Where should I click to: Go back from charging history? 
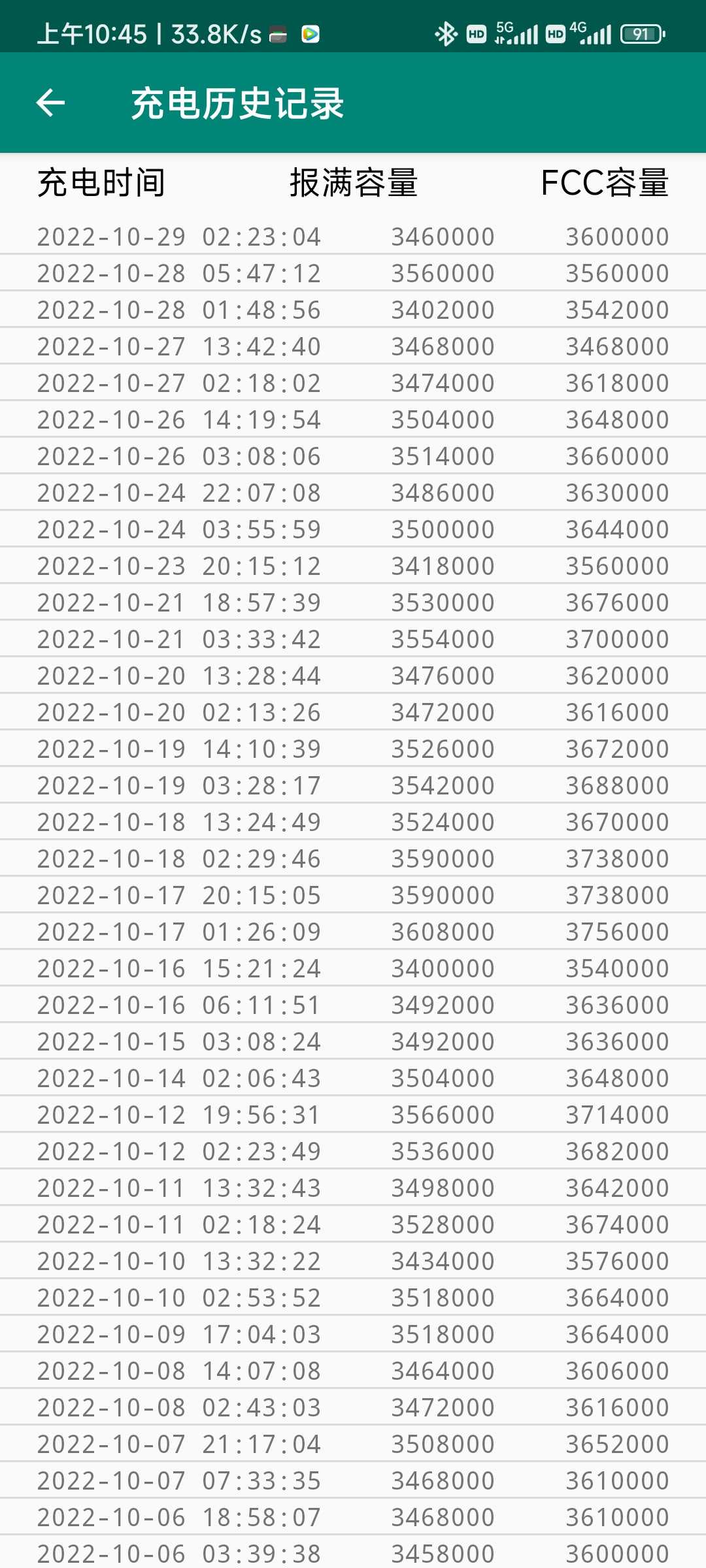tap(50, 103)
